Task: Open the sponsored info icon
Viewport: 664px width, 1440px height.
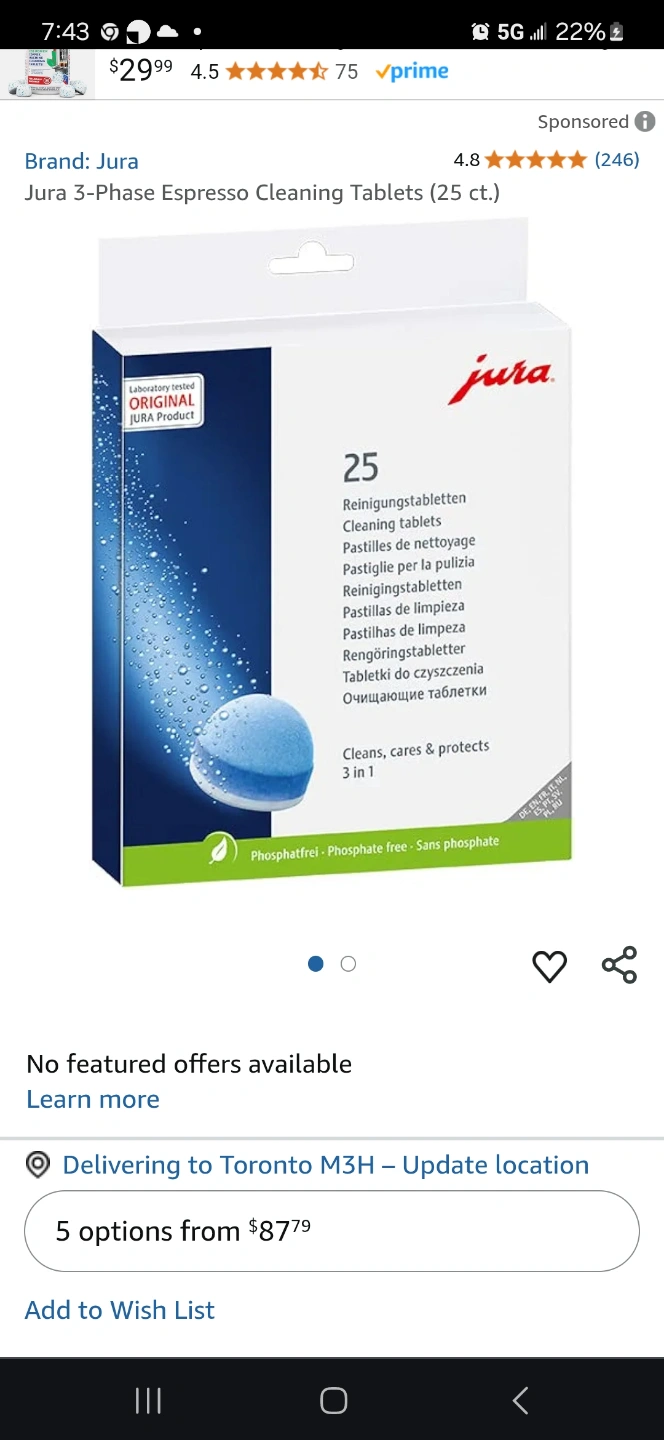Action: click(x=645, y=122)
